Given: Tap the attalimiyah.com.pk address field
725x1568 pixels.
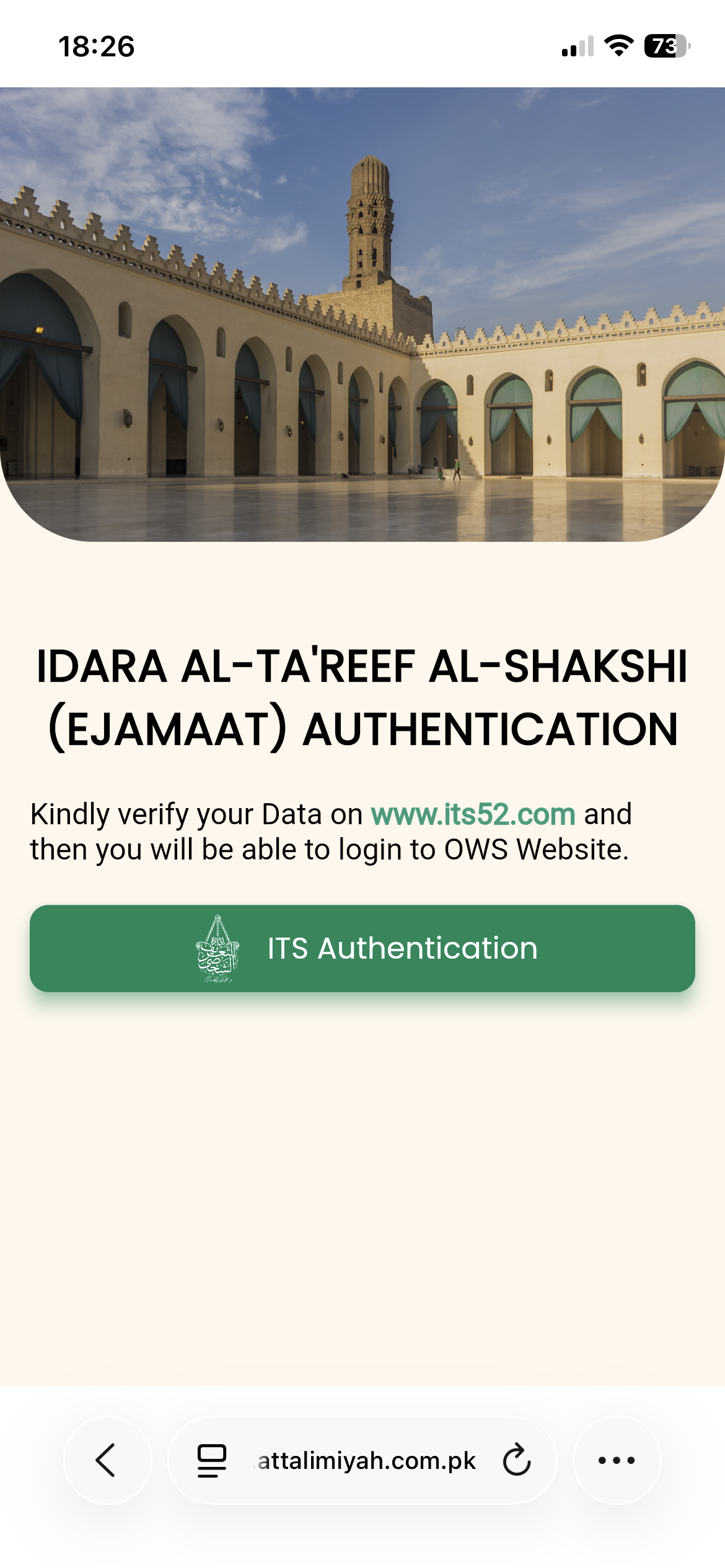Looking at the screenshot, I should [367, 1460].
